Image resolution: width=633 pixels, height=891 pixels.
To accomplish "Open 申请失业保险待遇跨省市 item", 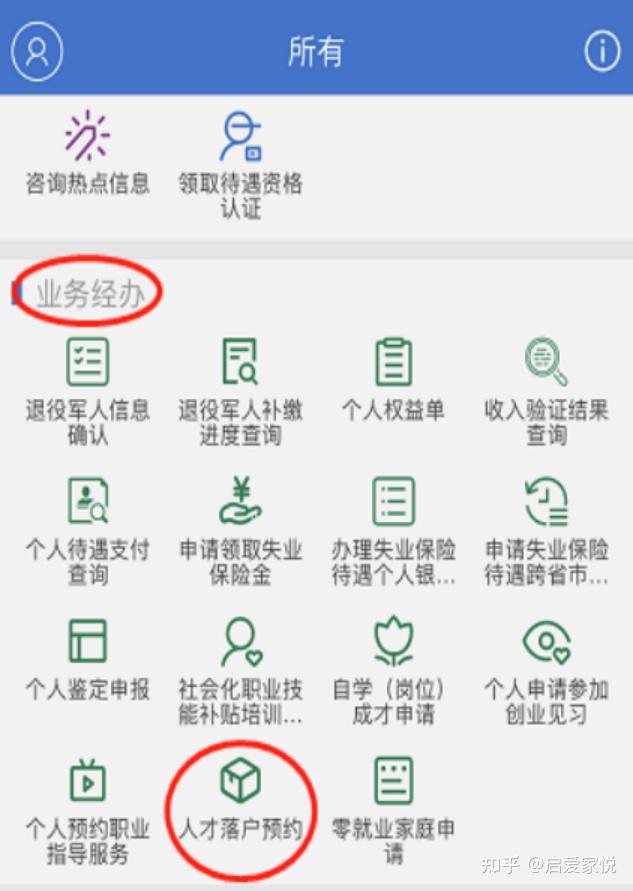I will [546, 530].
